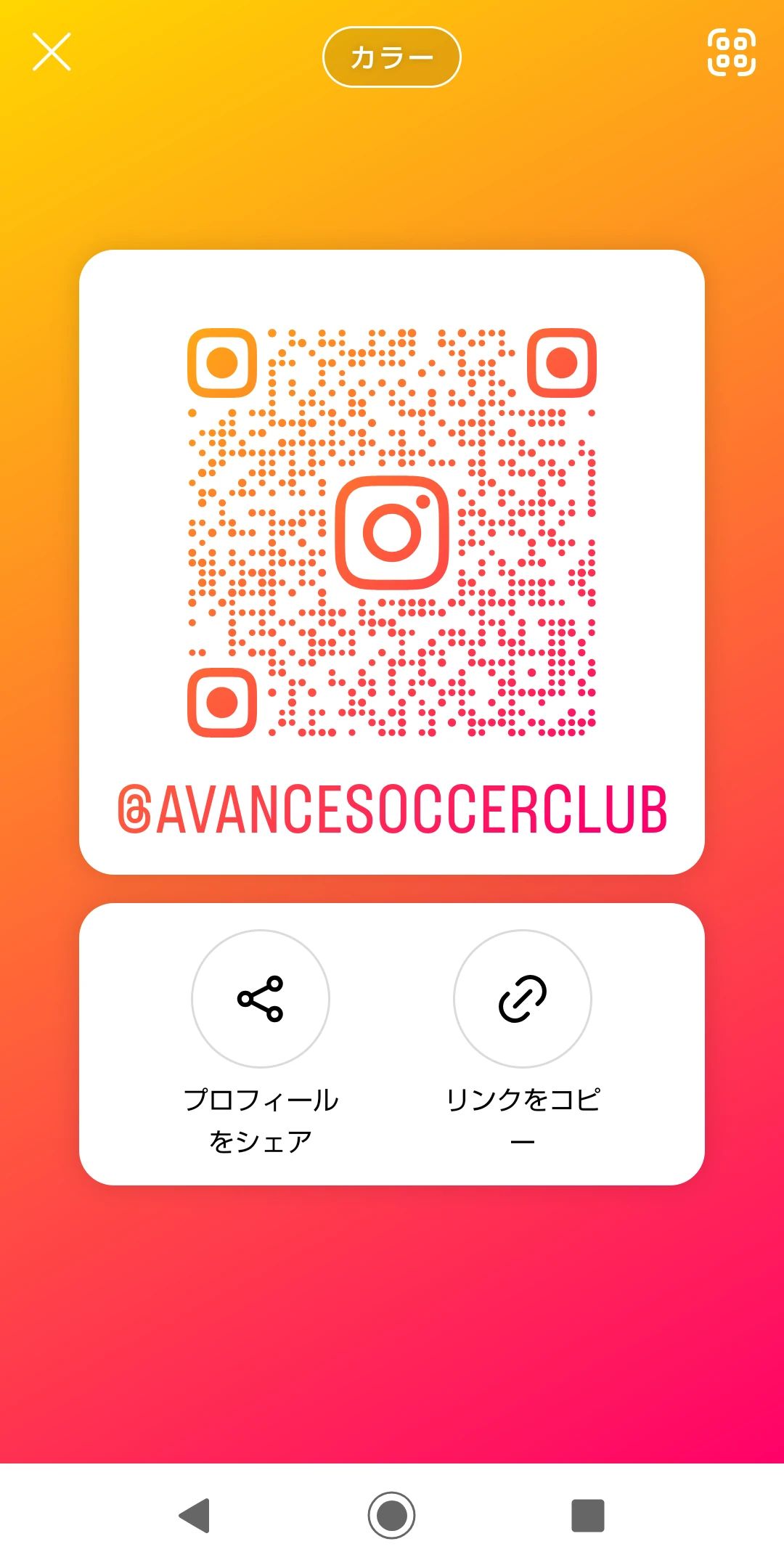Switch QR style using the カラー pill

click(x=391, y=57)
